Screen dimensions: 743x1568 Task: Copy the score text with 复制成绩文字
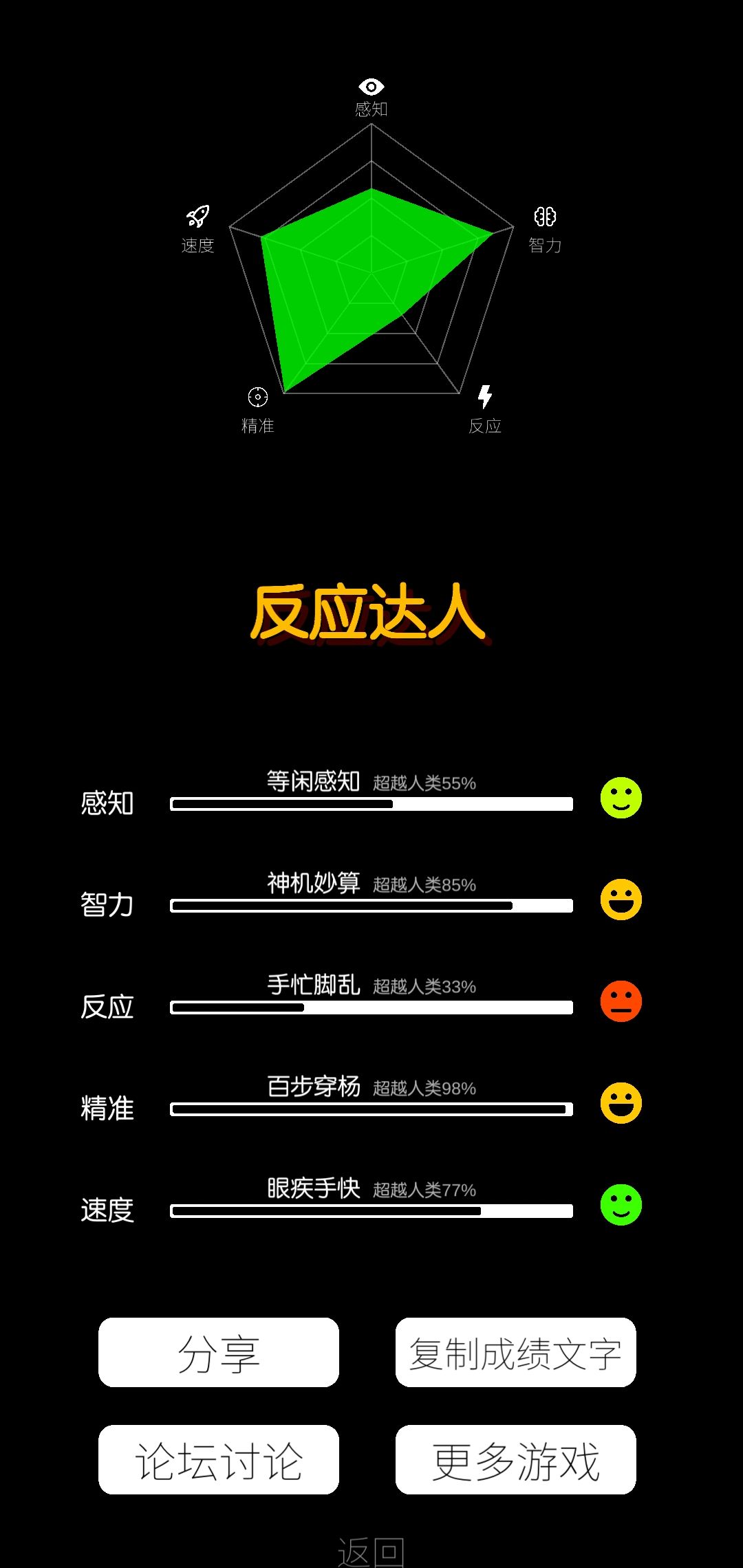515,1352
